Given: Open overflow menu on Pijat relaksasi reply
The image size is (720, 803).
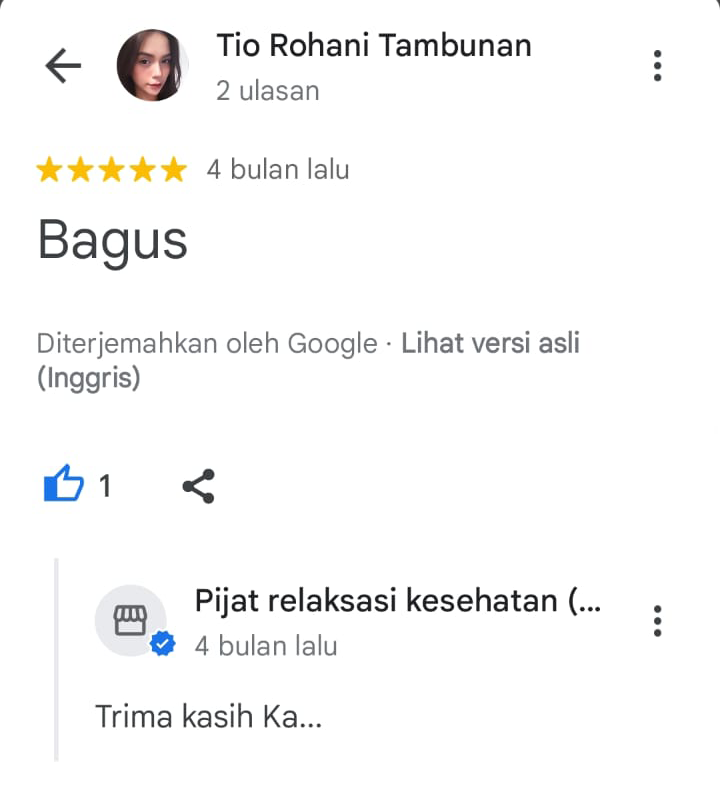Looking at the screenshot, I should [x=657, y=620].
